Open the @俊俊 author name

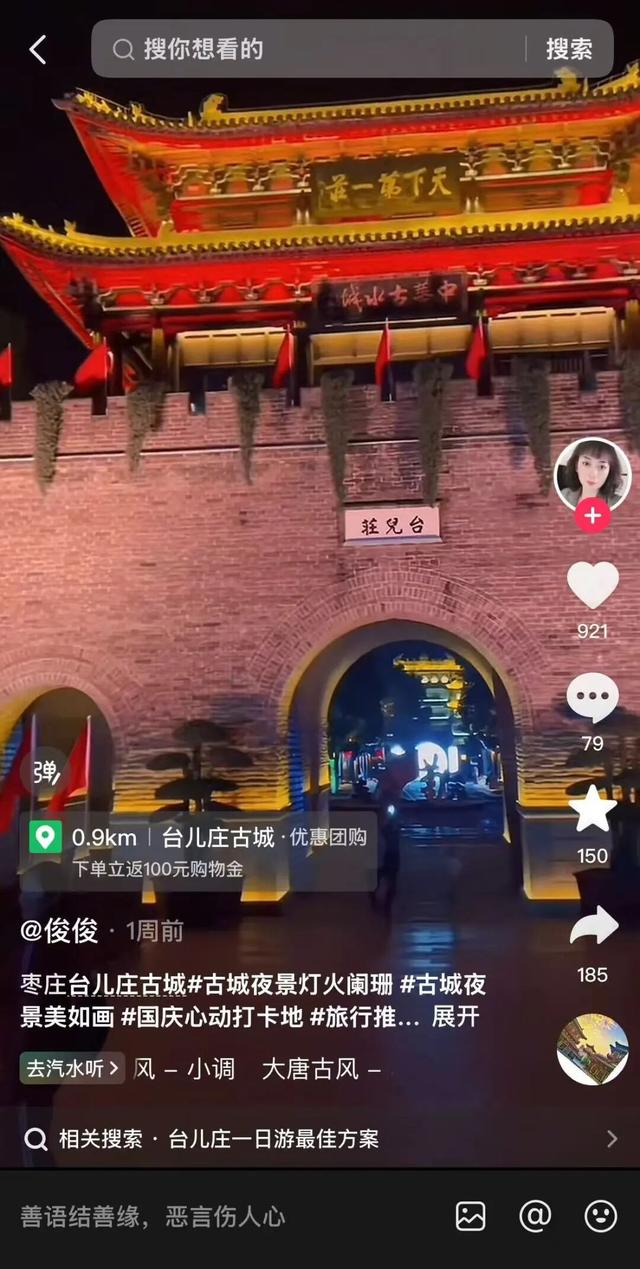click(60, 931)
